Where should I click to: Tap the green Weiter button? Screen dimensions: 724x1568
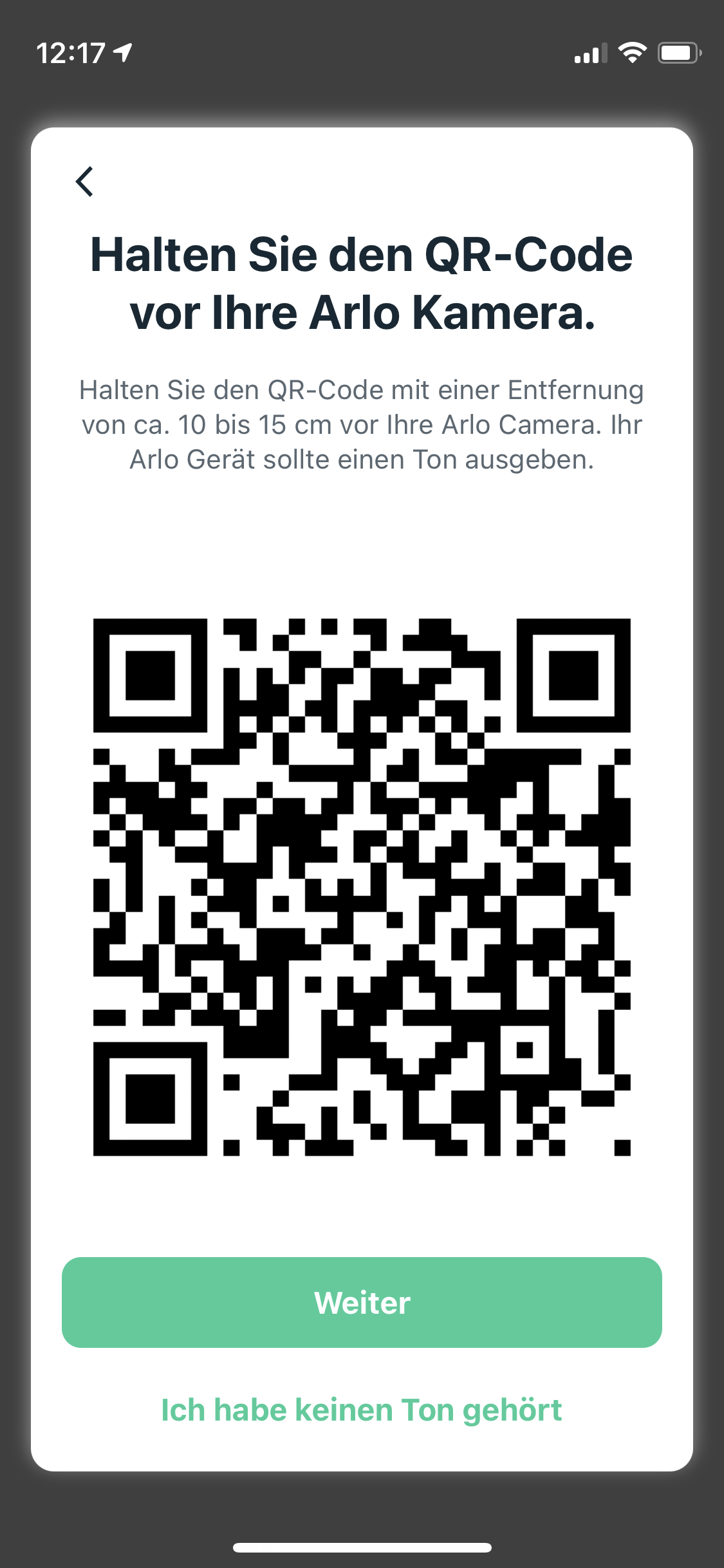(x=362, y=1302)
